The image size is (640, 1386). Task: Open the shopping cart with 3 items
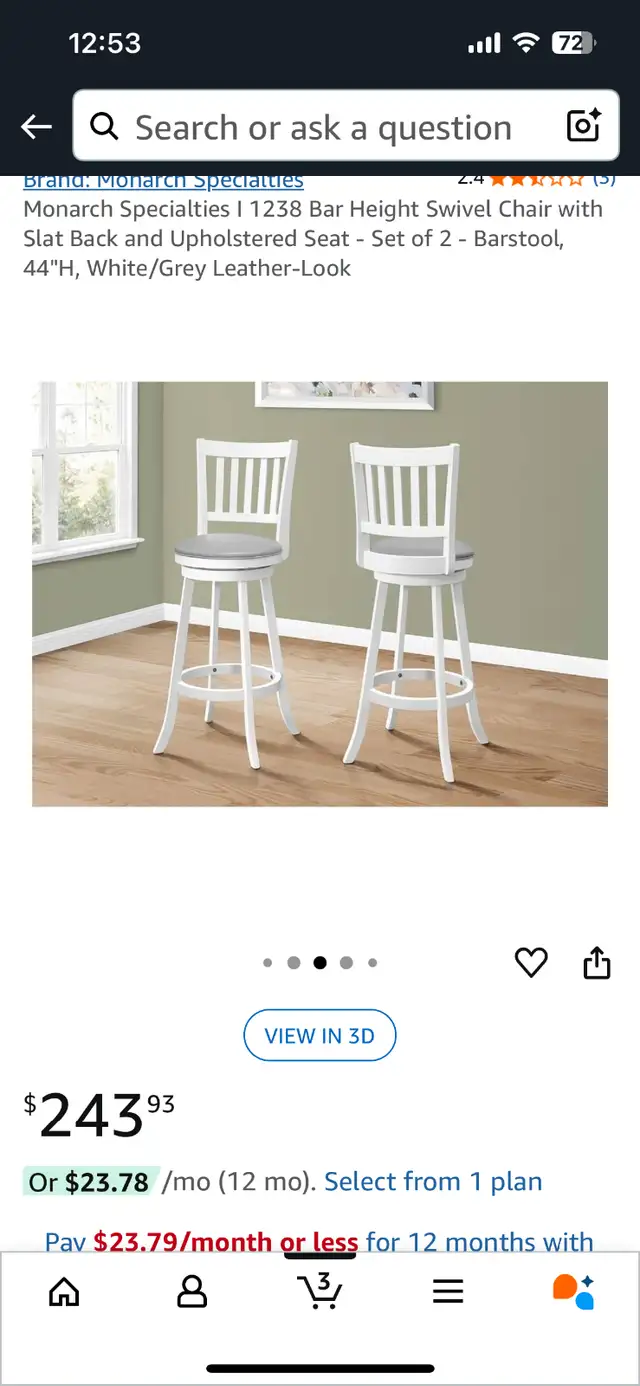point(320,1289)
